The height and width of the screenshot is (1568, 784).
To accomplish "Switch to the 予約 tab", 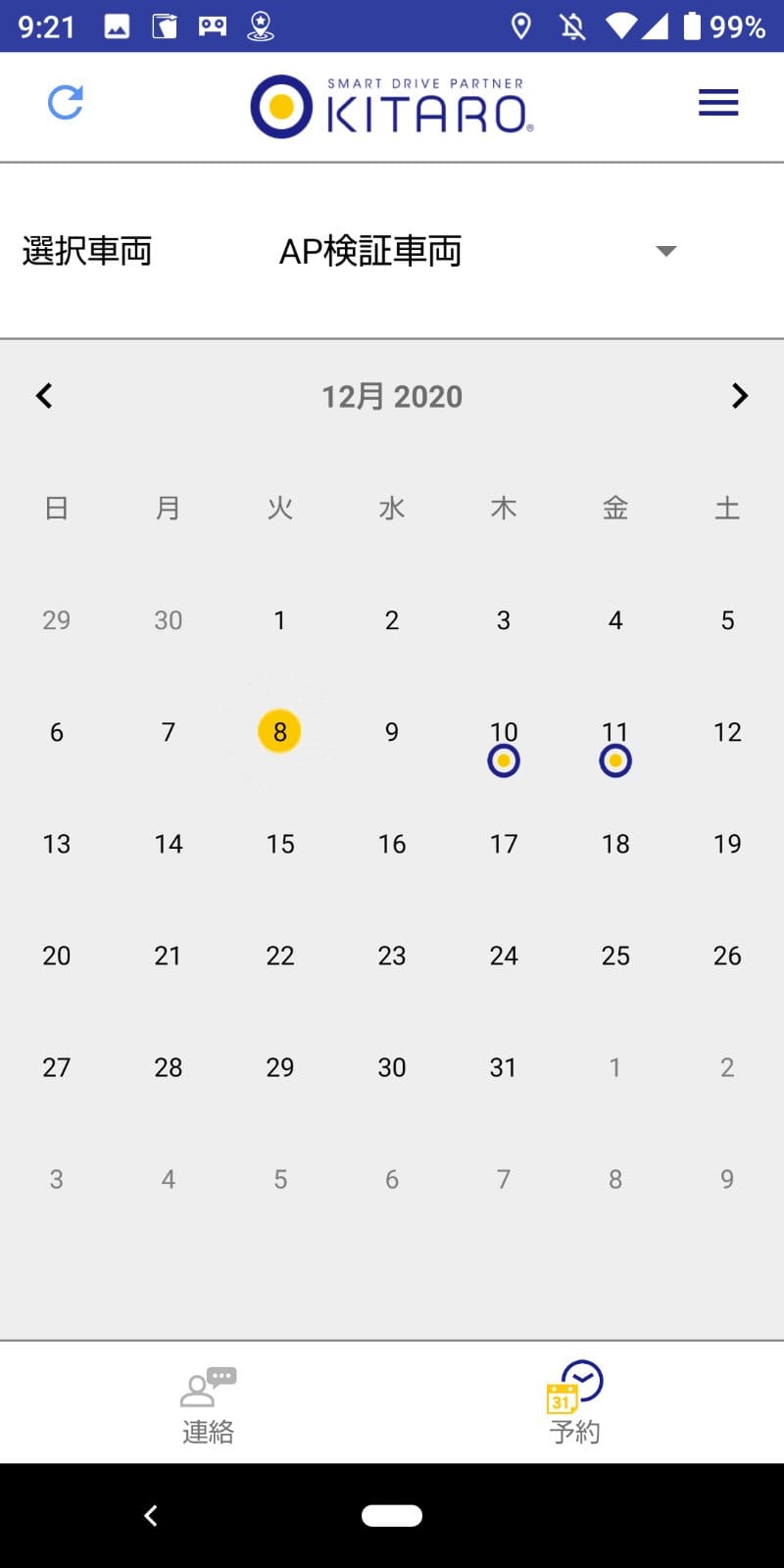I will click(x=574, y=1404).
